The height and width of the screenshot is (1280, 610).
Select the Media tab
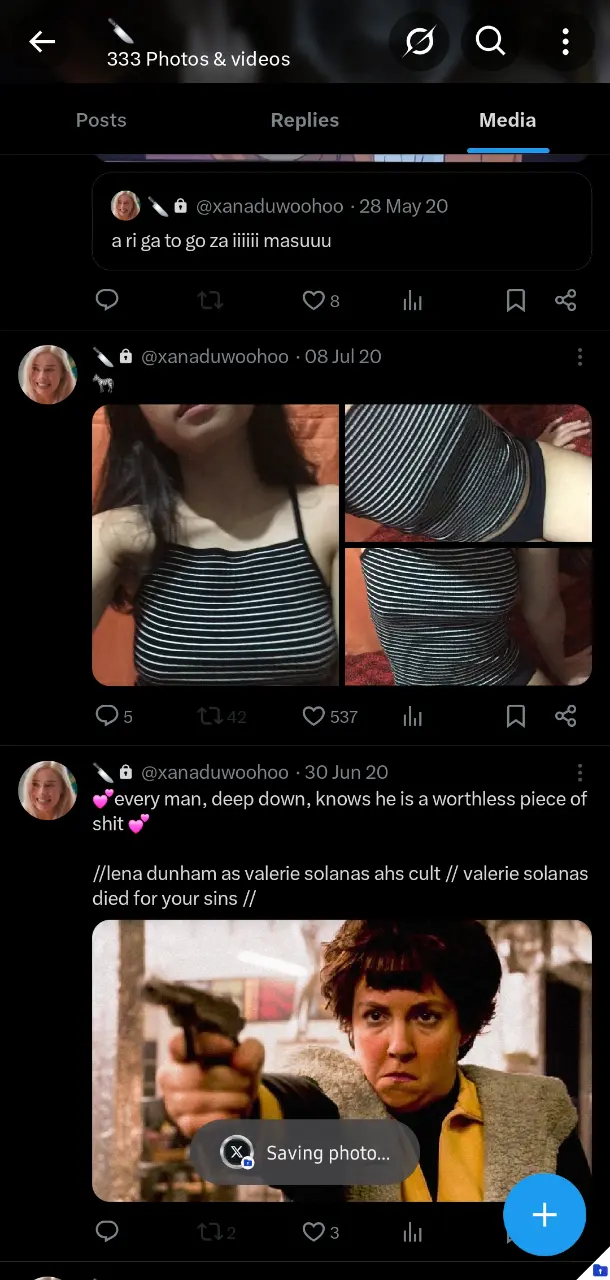click(507, 120)
